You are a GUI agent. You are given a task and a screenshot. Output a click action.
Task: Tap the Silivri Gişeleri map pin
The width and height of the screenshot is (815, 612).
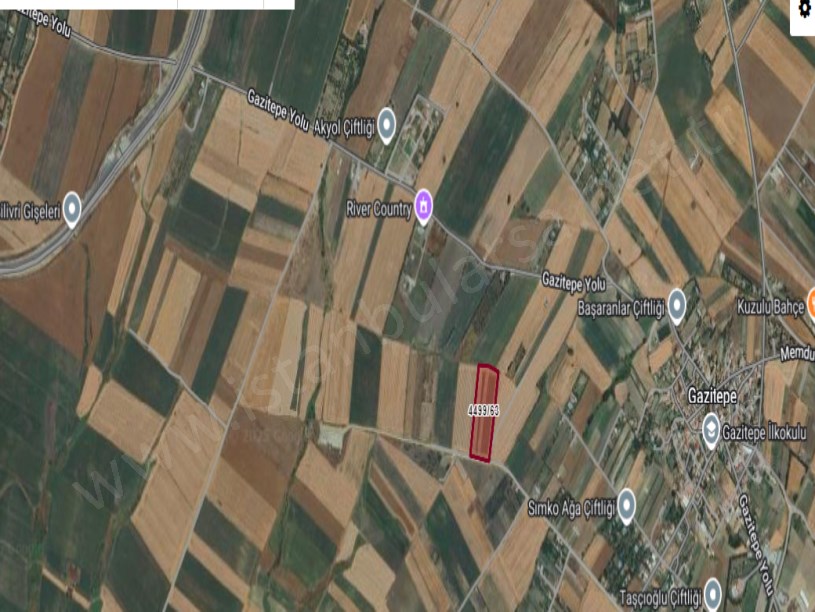tap(72, 209)
